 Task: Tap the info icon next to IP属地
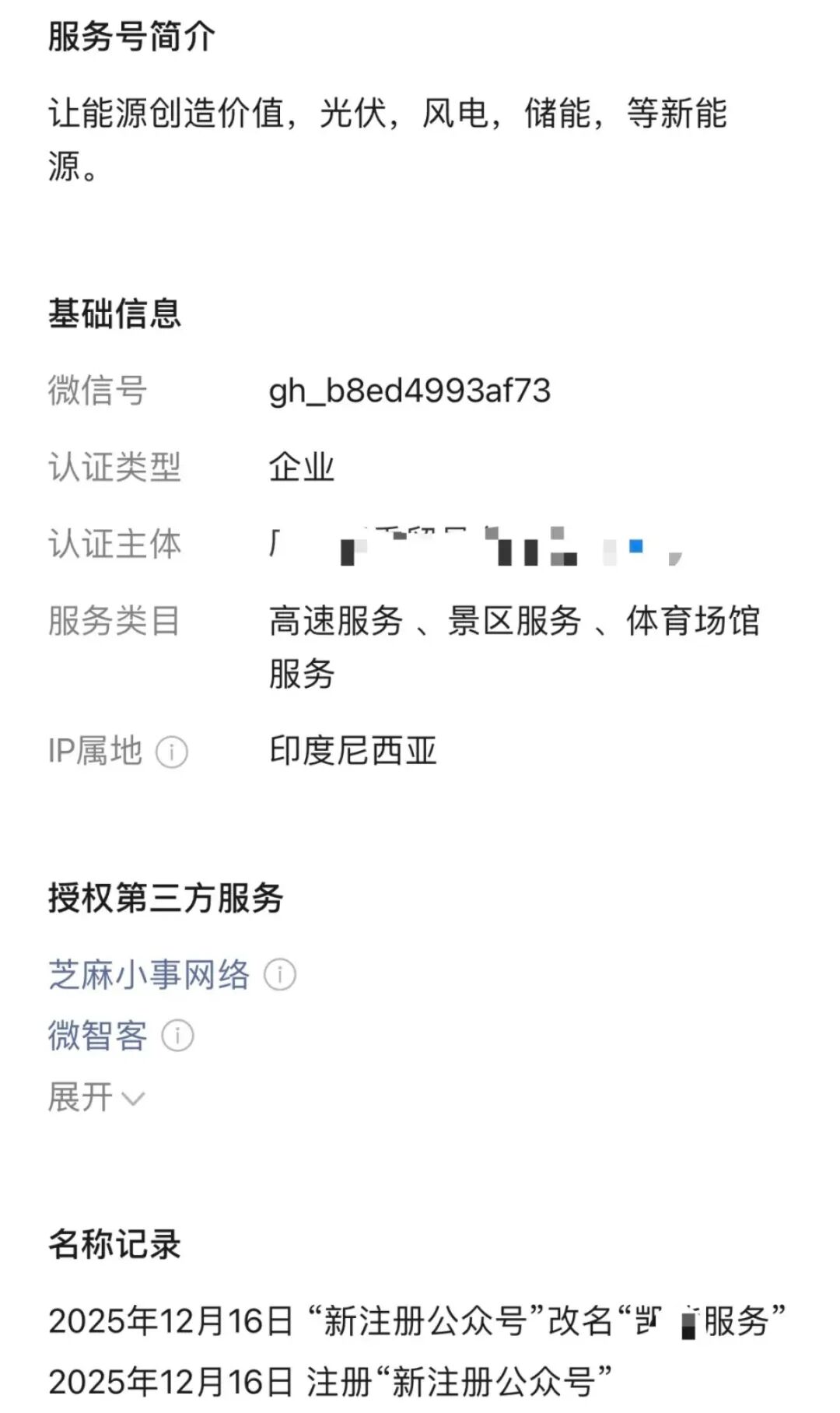pyautogui.click(x=171, y=751)
